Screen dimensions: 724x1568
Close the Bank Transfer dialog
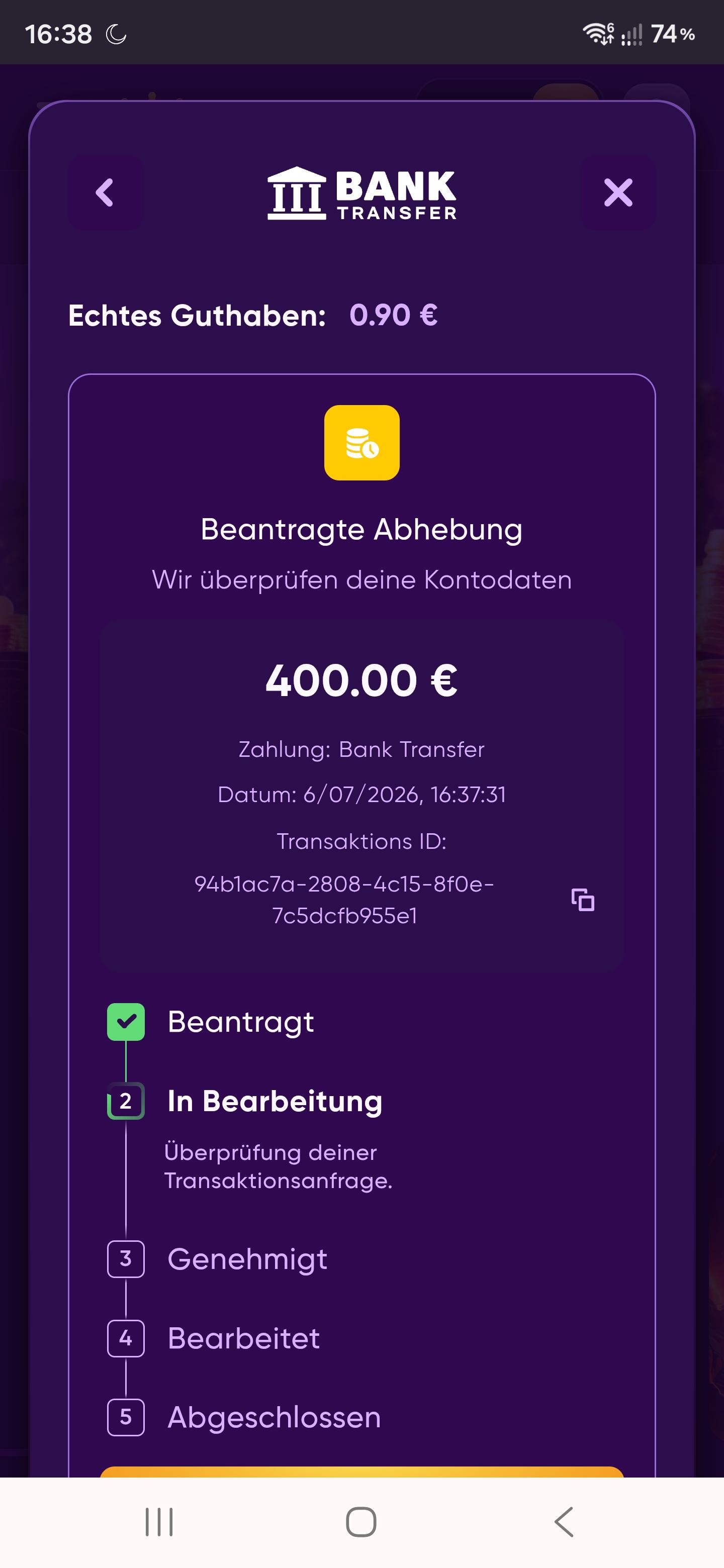pyautogui.click(x=618, y=193)
